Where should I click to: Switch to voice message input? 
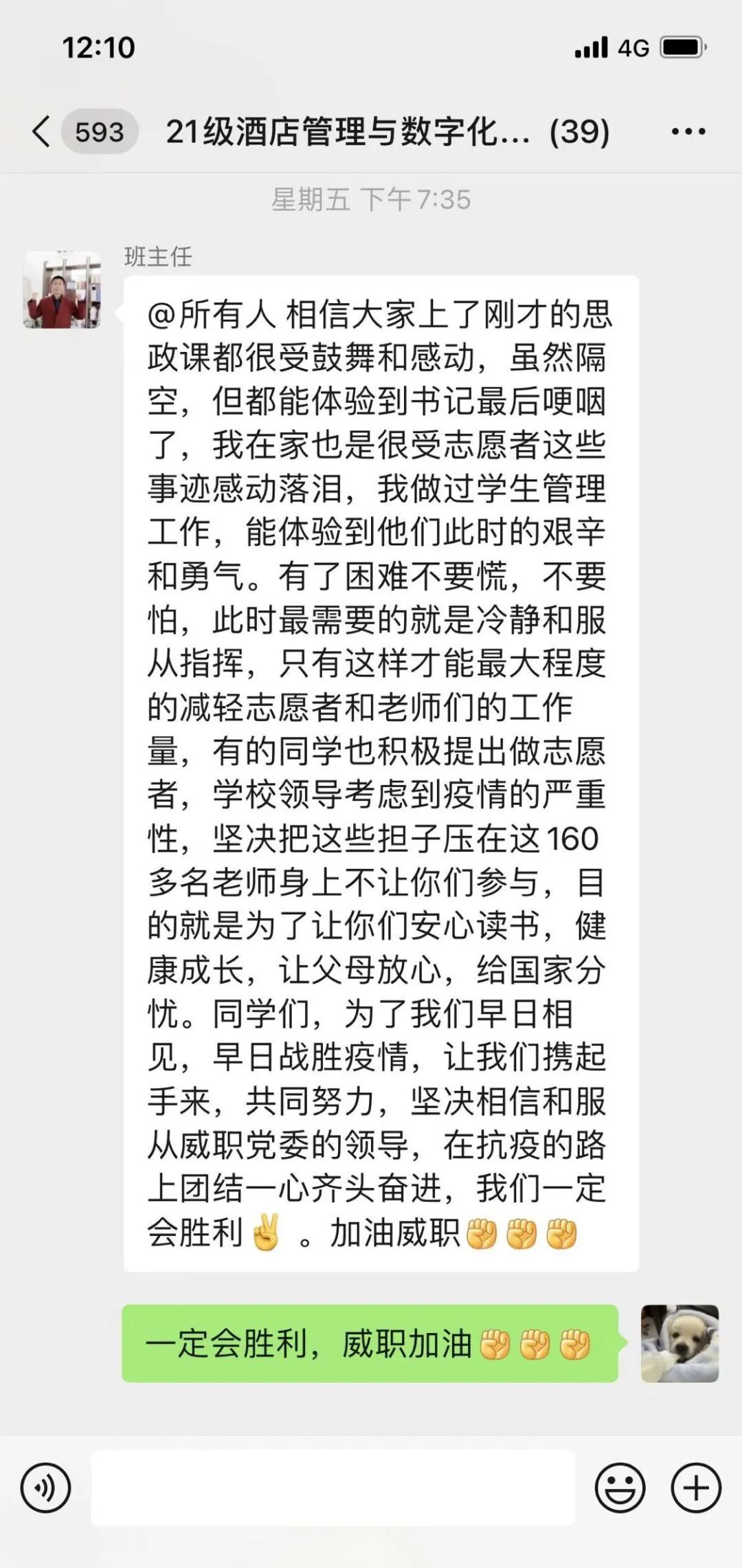point(45,1488)
